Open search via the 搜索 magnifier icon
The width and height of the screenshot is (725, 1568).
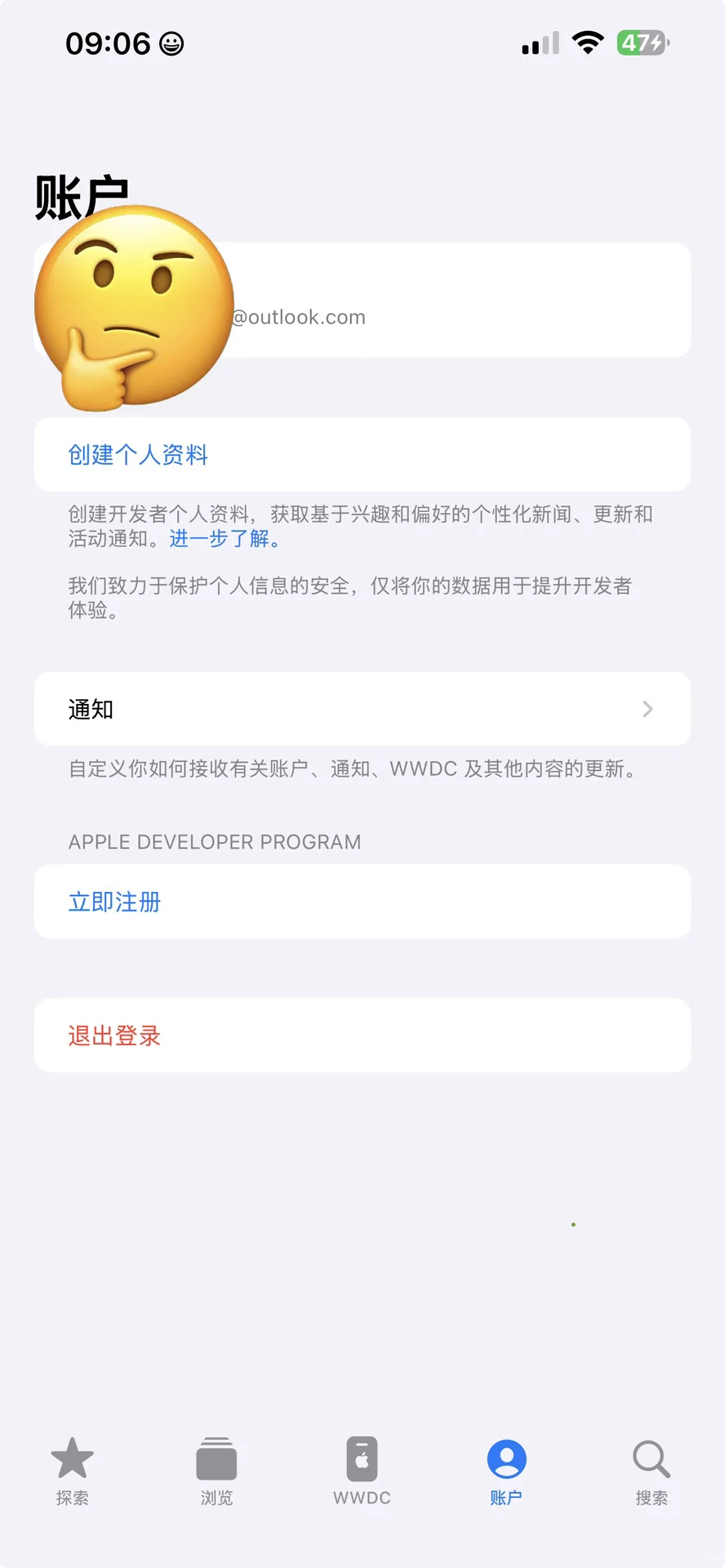click(651, 1460)
